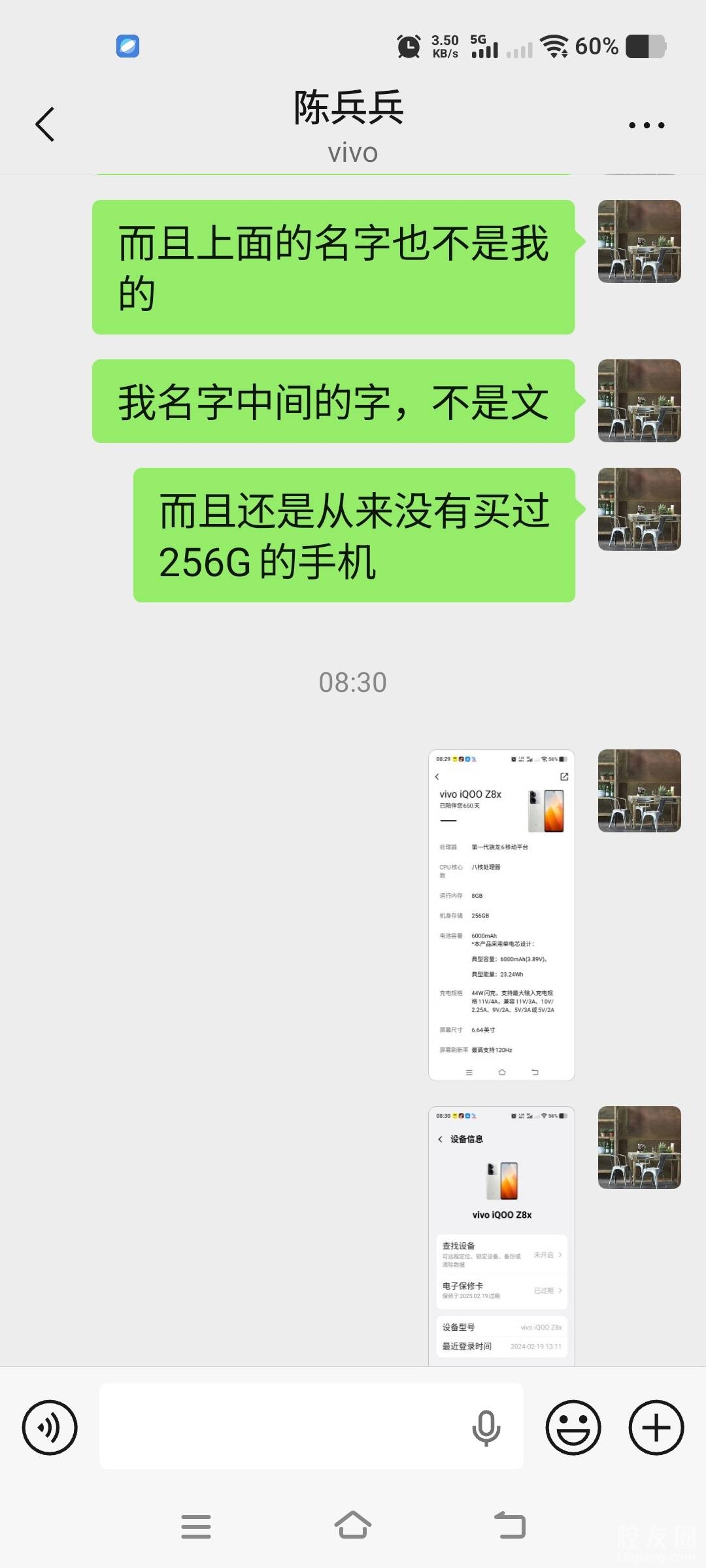Go to the system home screen
This screenshot has height=1568, width=706.
[353, 1526]
